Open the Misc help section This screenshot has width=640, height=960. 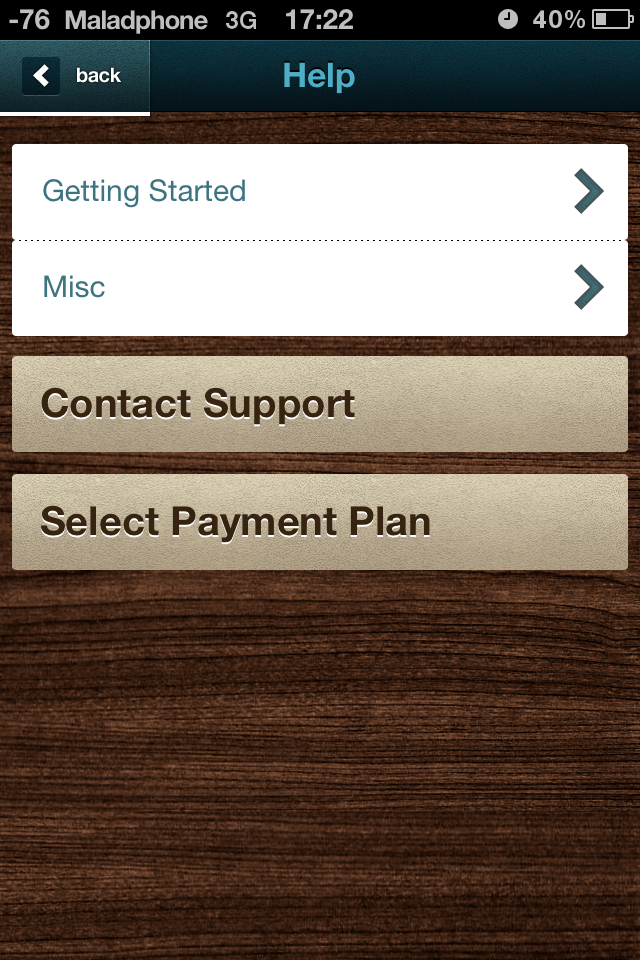coord(320,288)
